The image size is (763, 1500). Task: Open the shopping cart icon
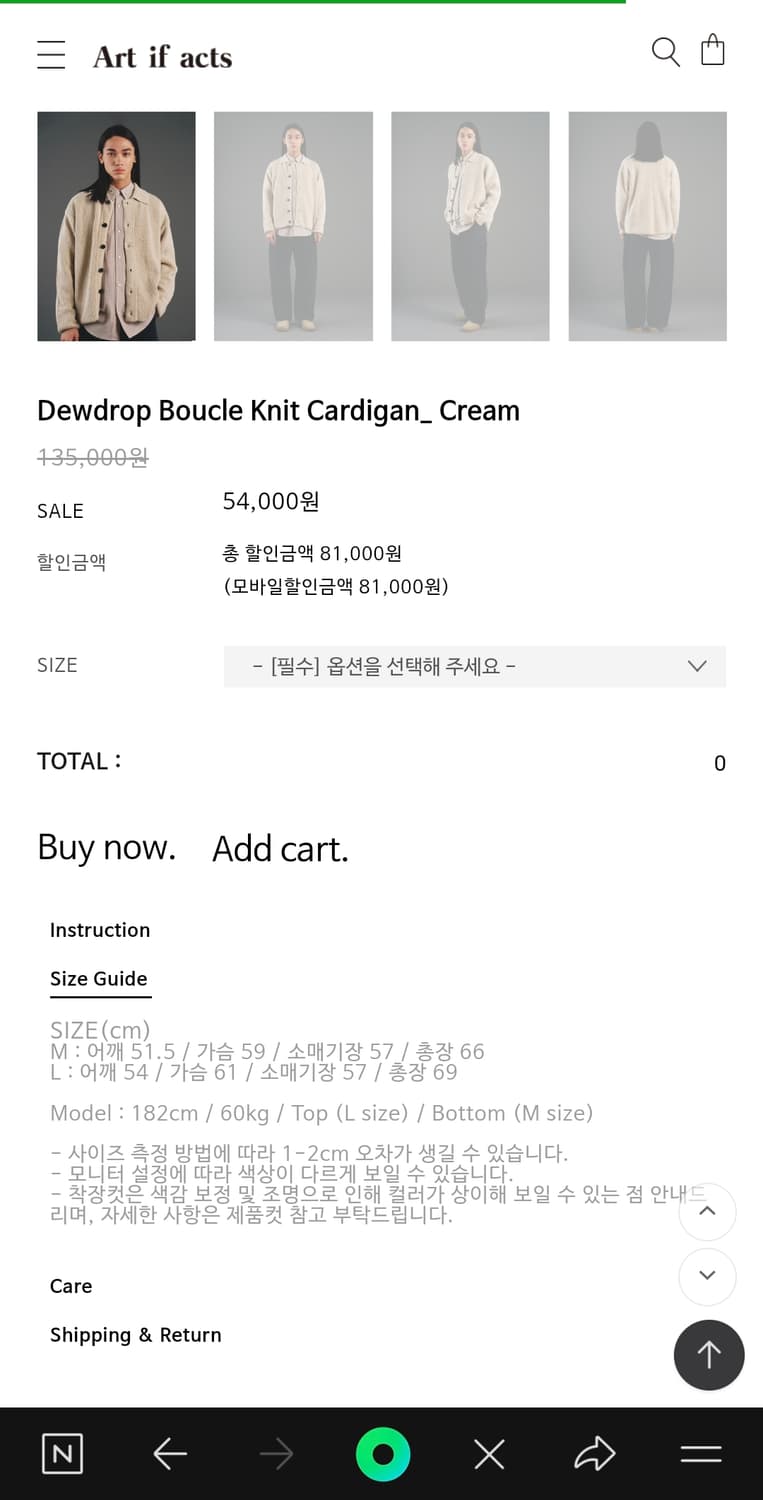coord(712,50)
